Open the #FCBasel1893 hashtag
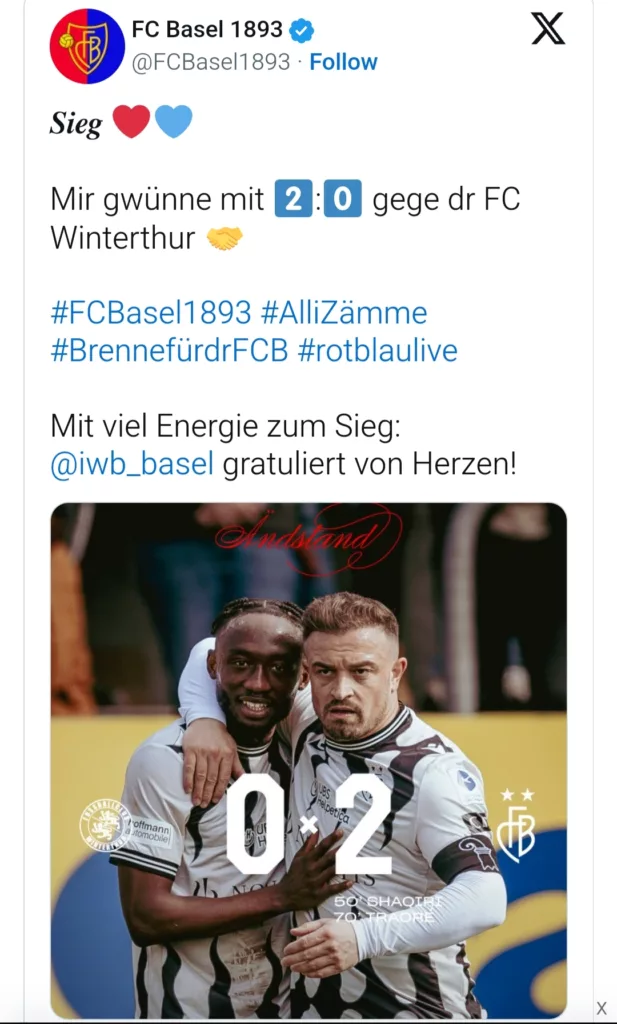The image size is (617, 1024). point(150,313)
